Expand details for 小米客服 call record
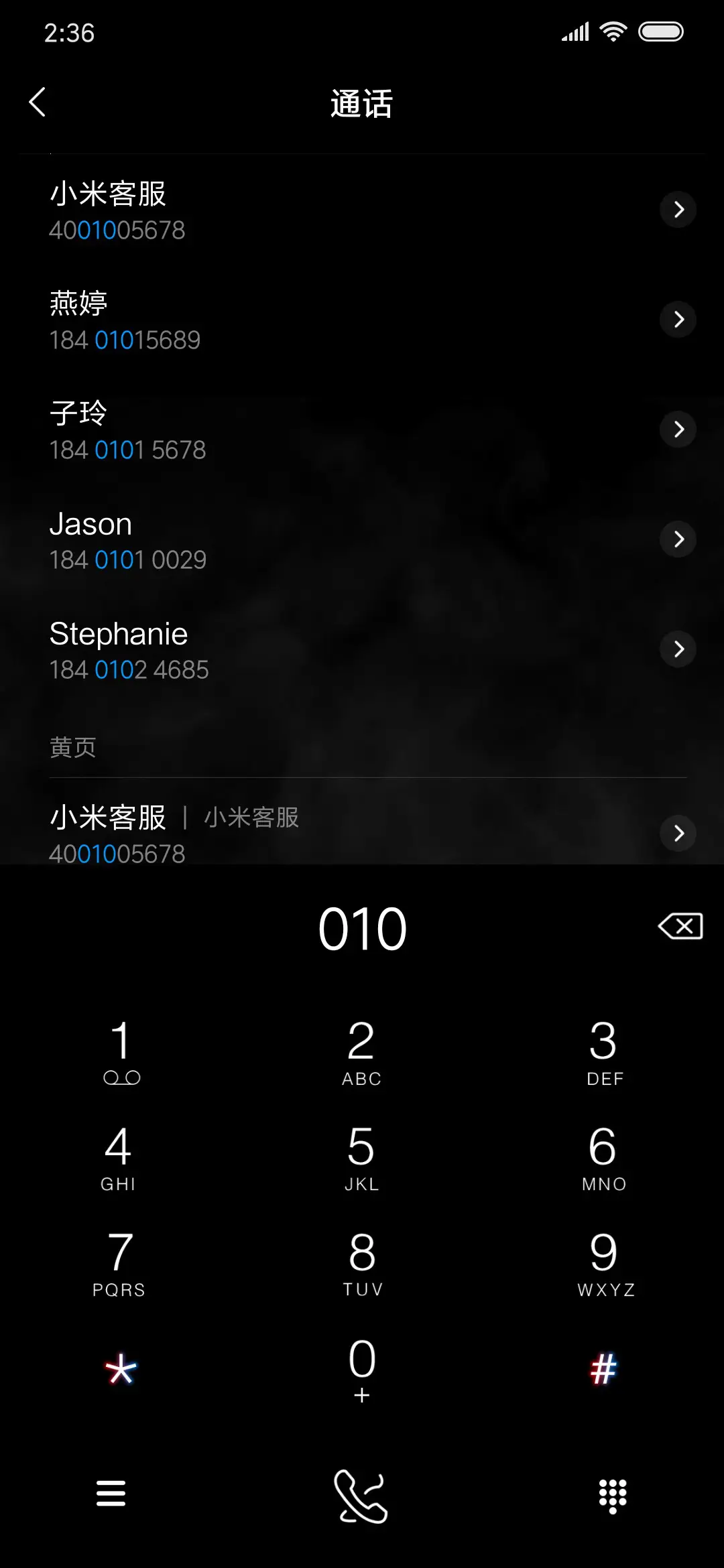The image size is (724, 1568). (x=678, y=209)
